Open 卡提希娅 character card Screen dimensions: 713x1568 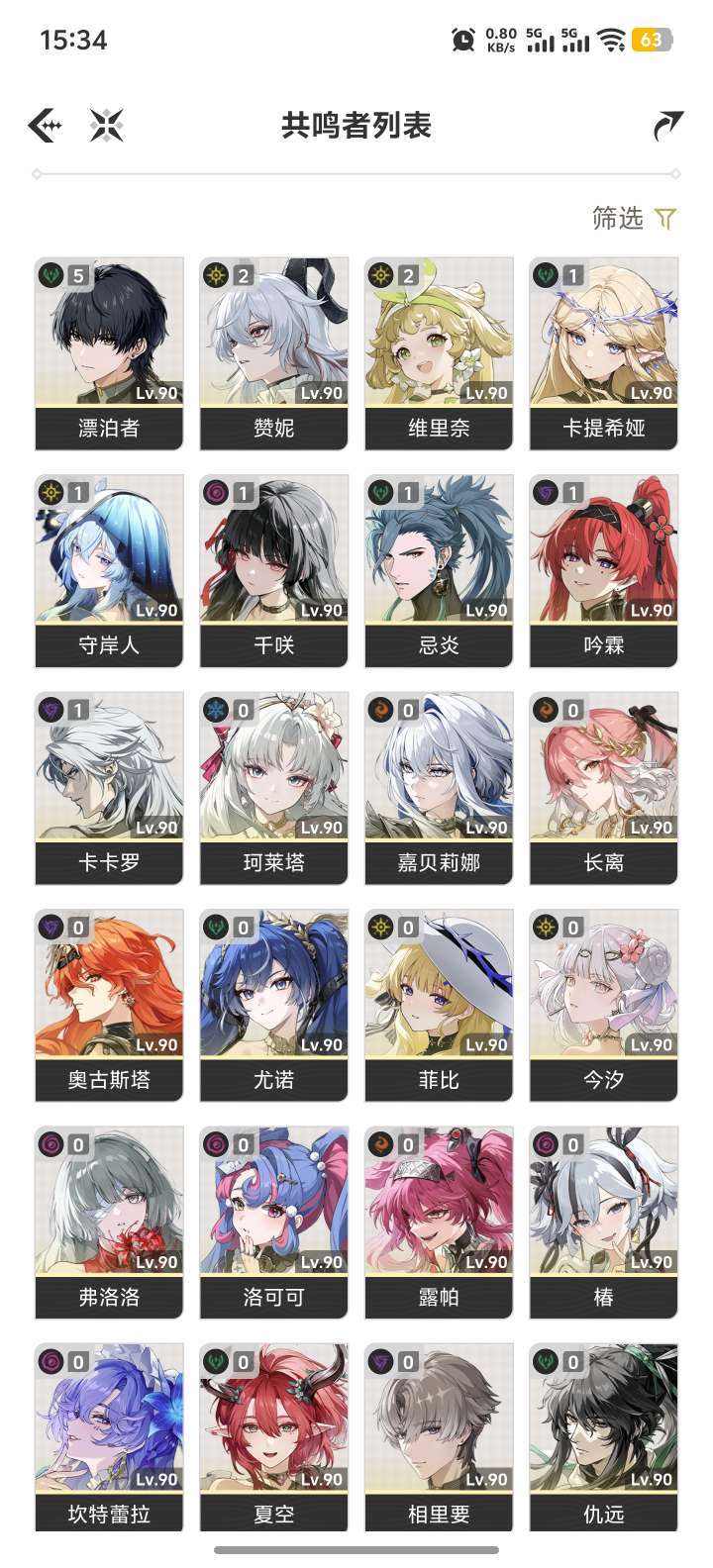click(604, 352)
